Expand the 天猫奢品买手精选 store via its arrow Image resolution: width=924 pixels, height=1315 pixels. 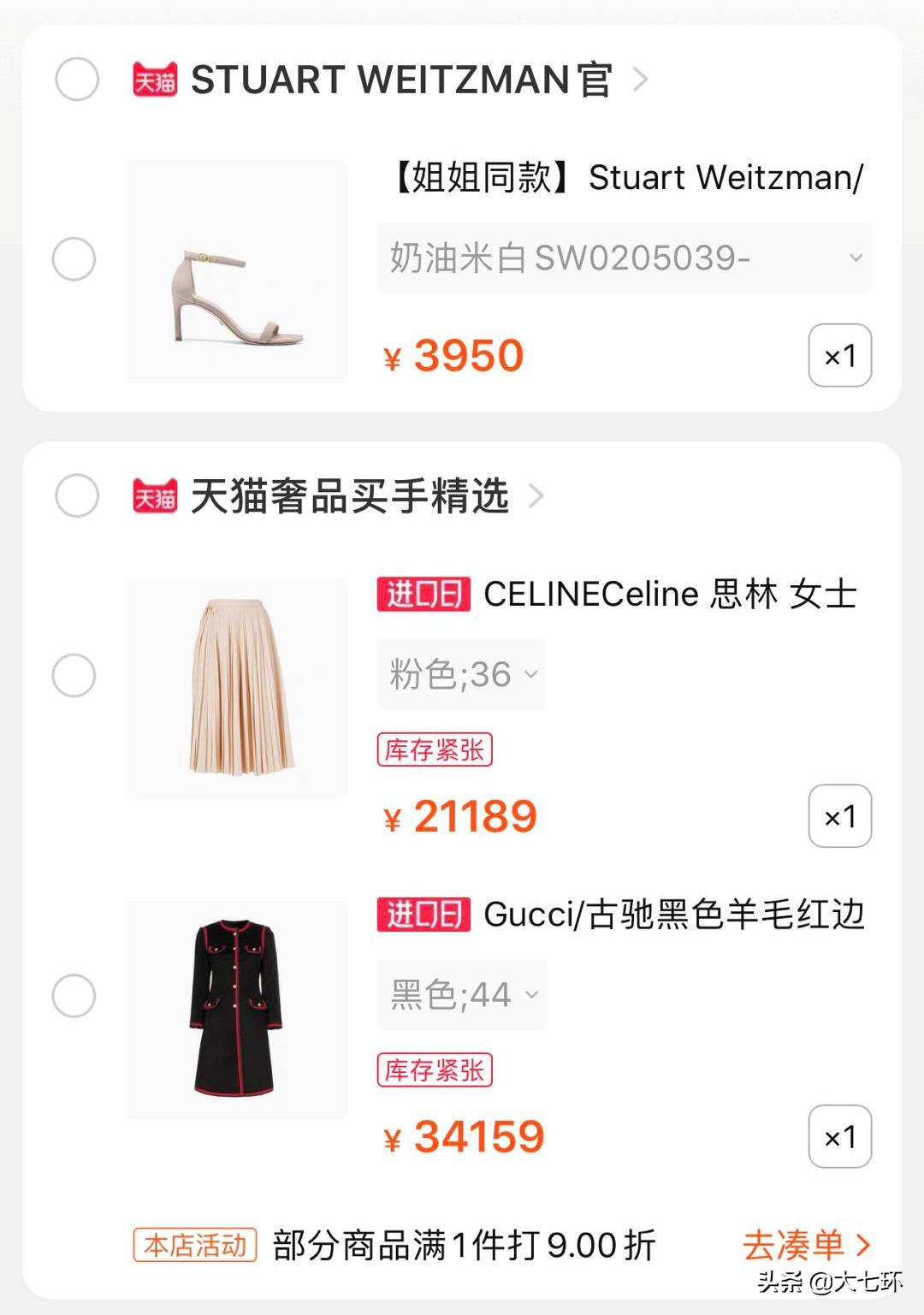pyautogui.click(x=539, y=495)
